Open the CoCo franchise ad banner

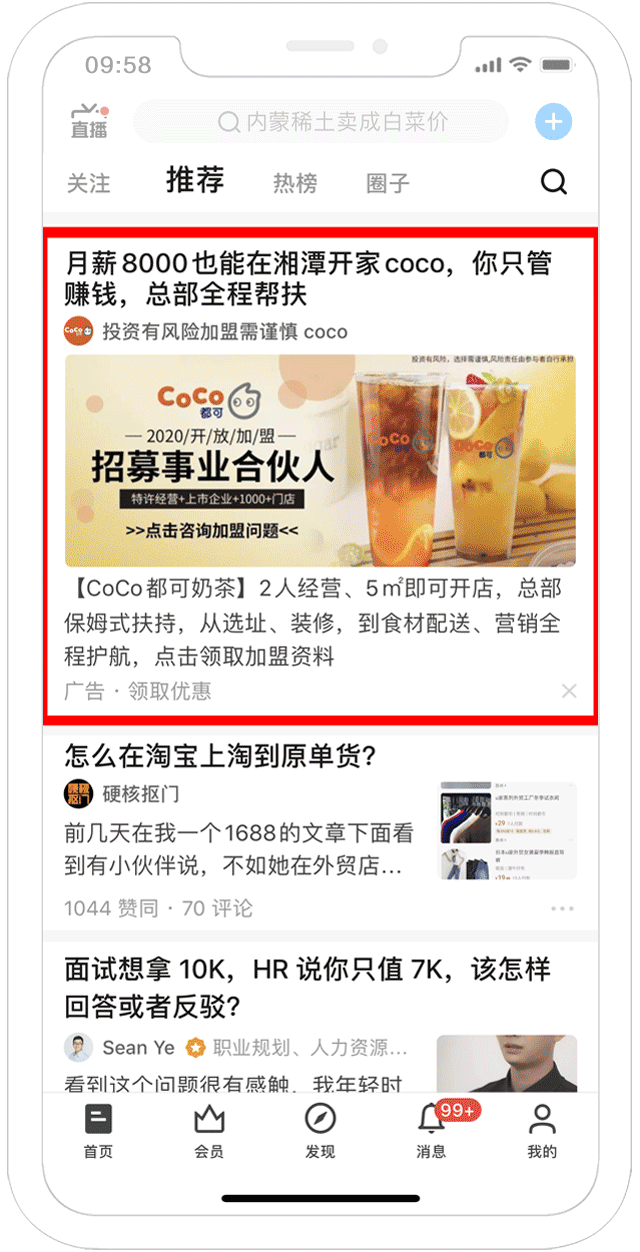[x=320, y=461]
